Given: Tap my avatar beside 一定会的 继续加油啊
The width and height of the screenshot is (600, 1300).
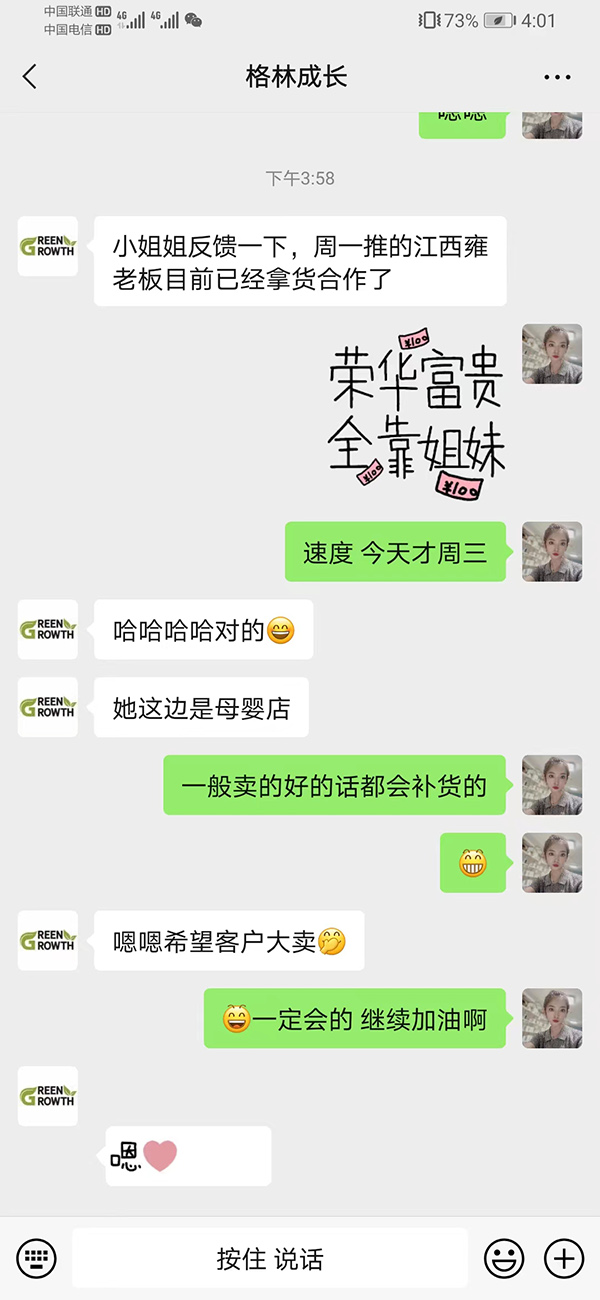Looking at the screenshot, I should click(x=552, y=1018).
